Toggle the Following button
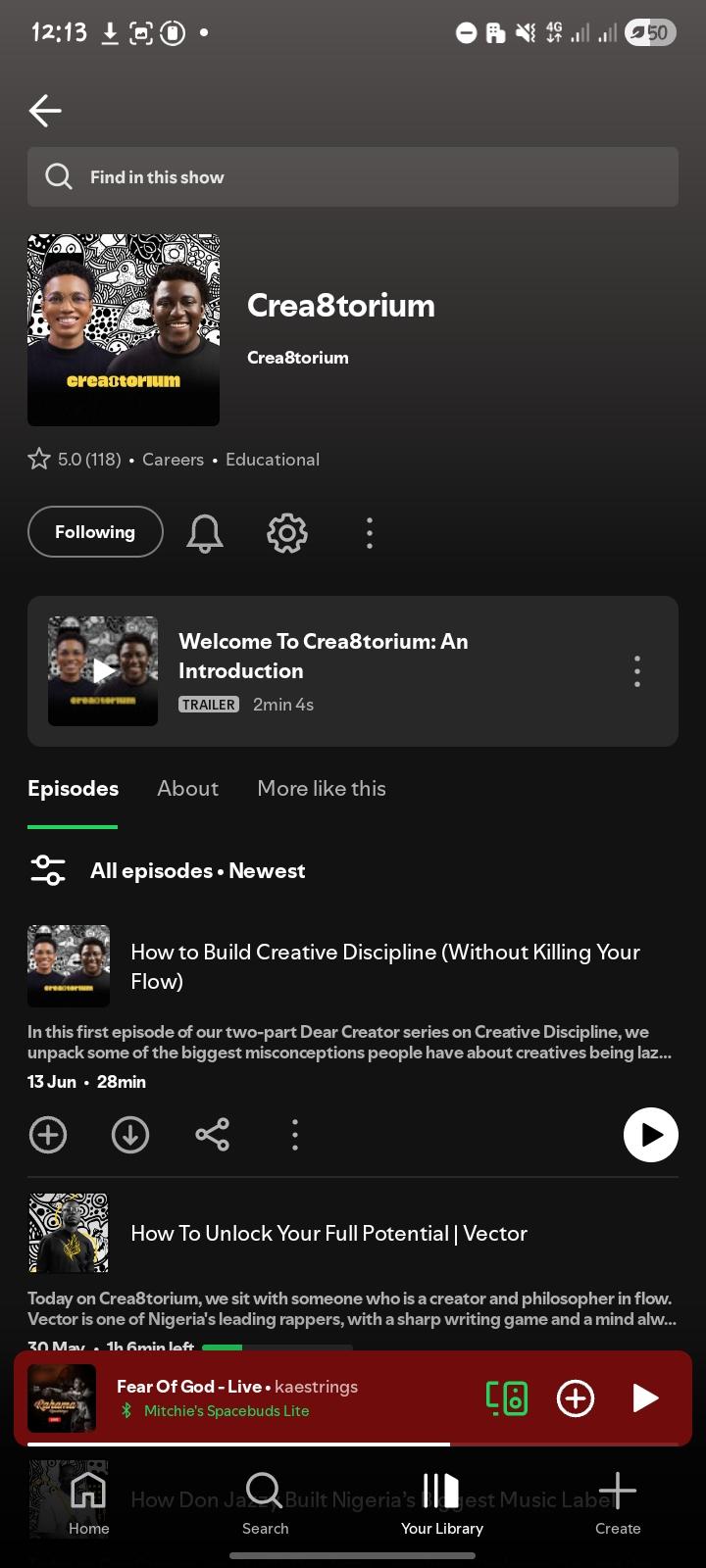The image size is (706, 1568). [x=95, y=532]
